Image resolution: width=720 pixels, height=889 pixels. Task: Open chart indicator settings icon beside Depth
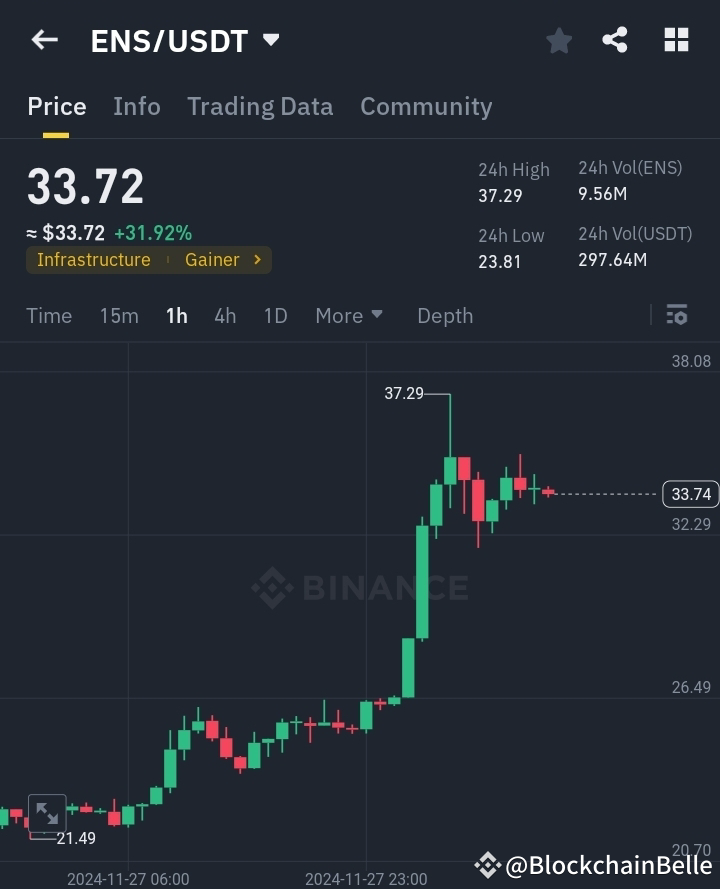tap(676, 315)
